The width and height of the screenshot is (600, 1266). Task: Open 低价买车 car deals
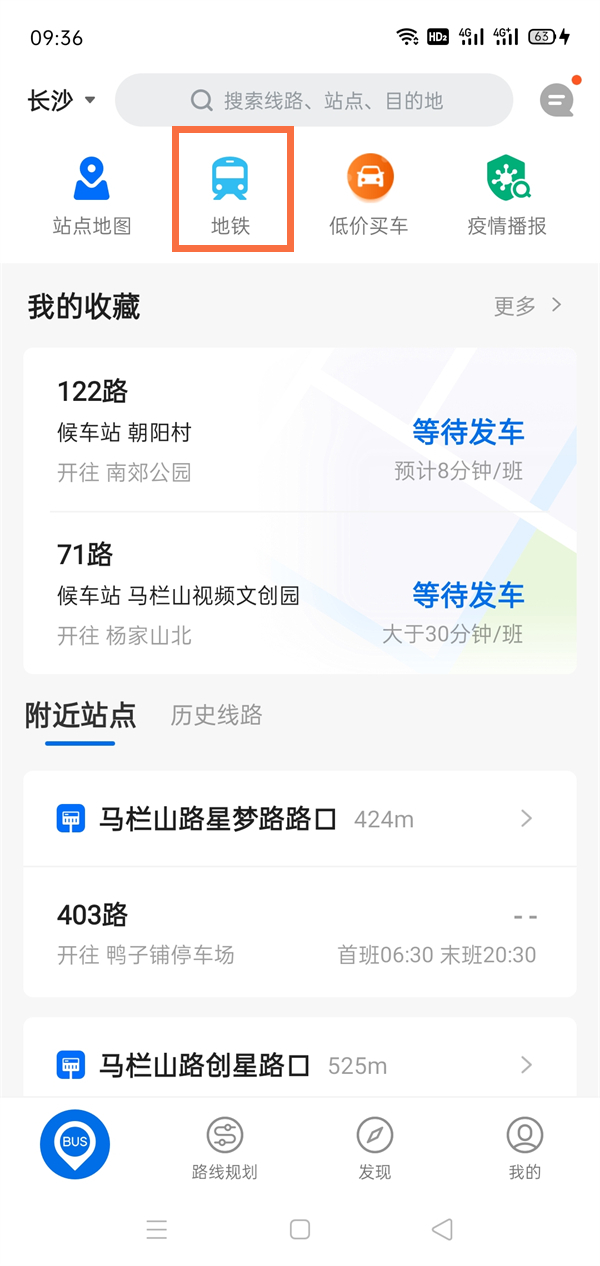click(369, 195)
